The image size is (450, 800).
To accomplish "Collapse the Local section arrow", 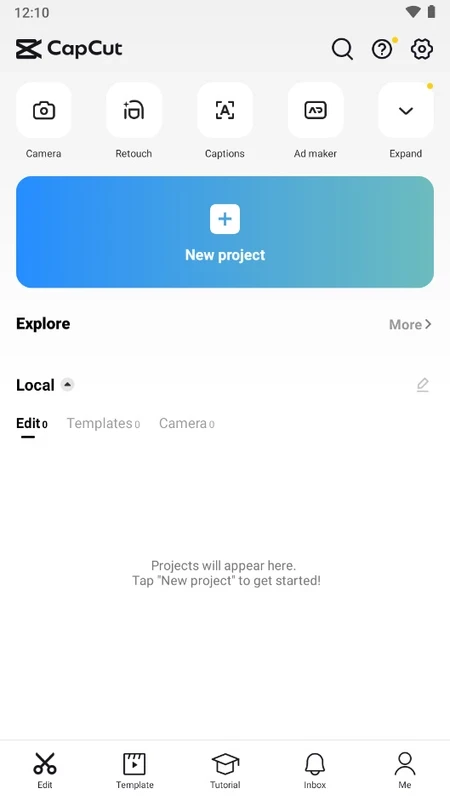I will coord(67,384).
